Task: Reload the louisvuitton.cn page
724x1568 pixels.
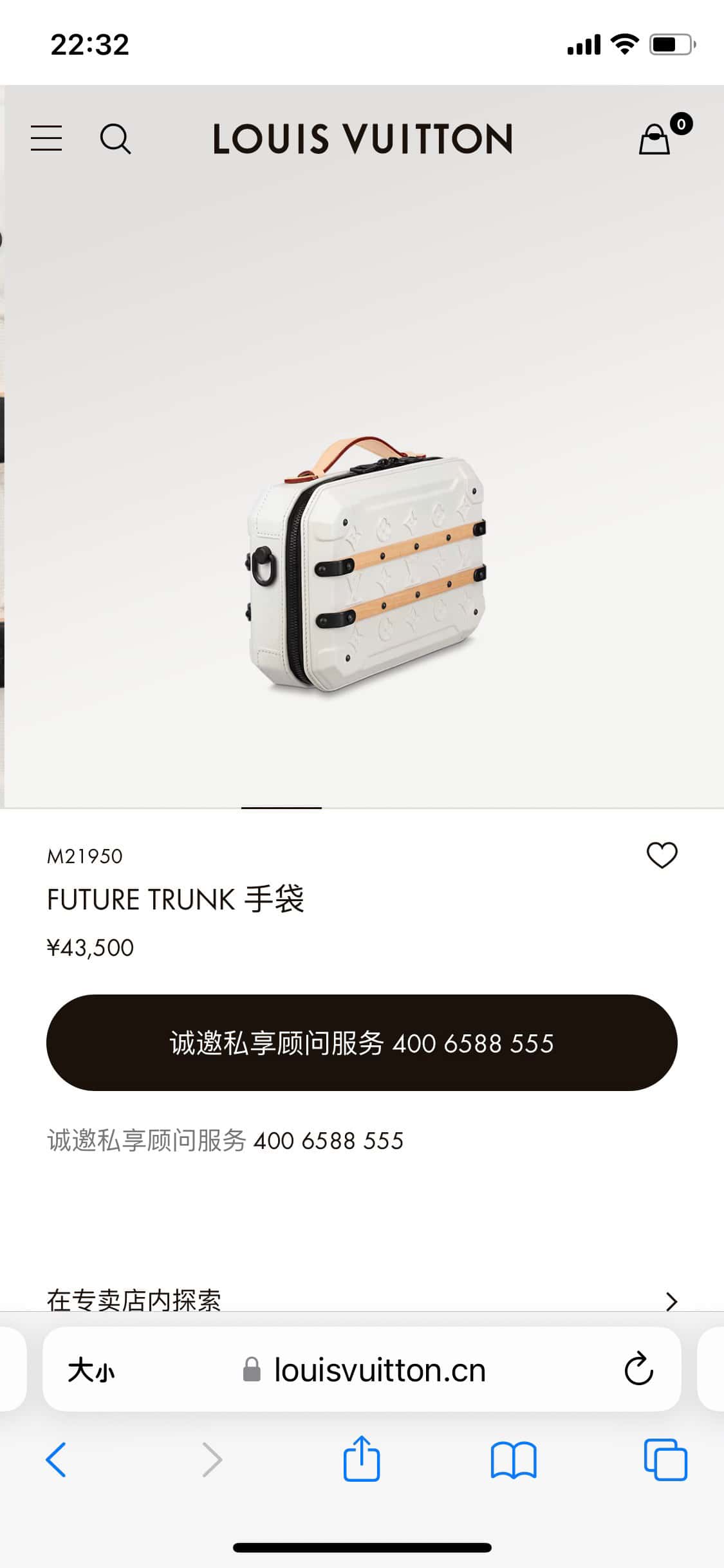Action: pos(638,1370)
